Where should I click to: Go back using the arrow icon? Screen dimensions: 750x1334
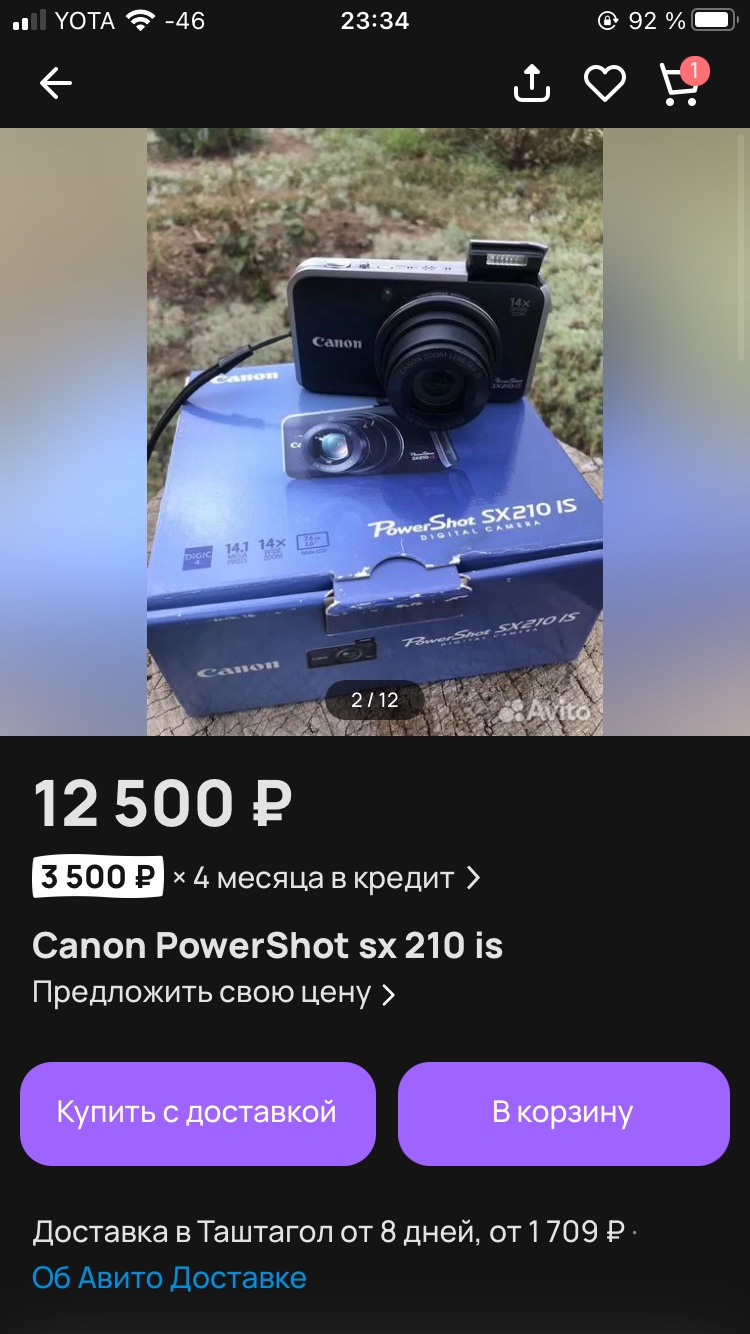[x=56, y=84]
